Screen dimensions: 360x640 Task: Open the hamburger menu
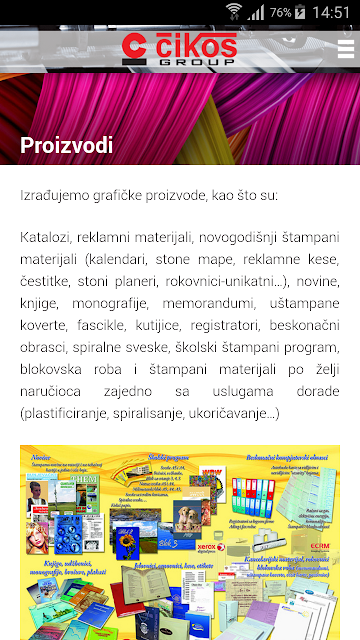click(x=346, y=49)
